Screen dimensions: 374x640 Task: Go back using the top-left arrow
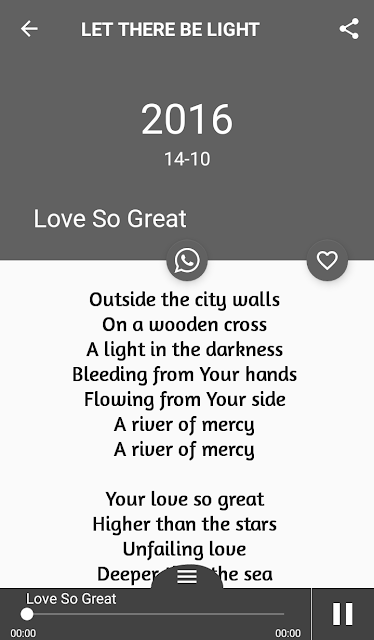point(29,29)
